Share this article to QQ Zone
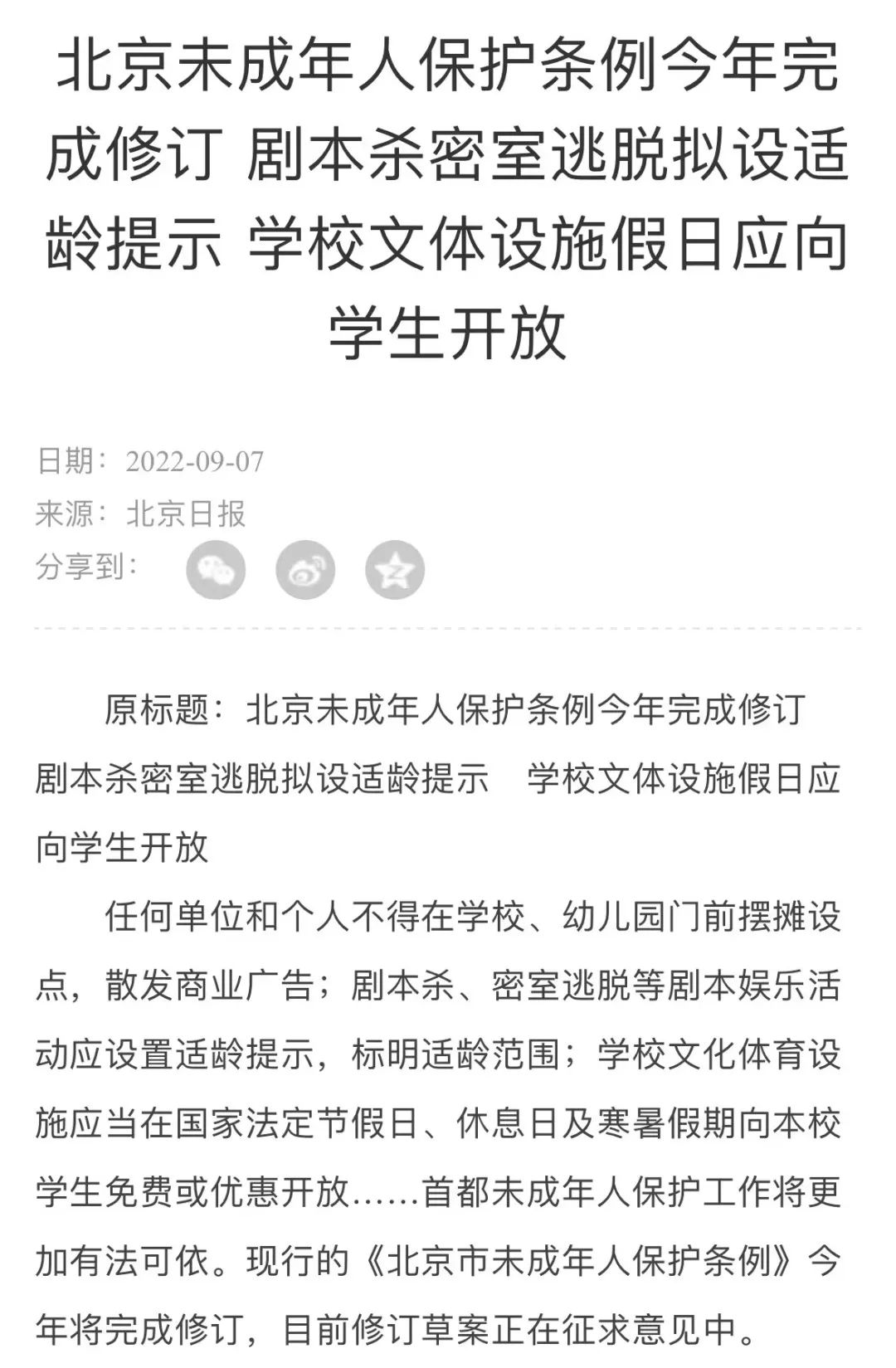The image size is (896, 1368). (395, 570)
